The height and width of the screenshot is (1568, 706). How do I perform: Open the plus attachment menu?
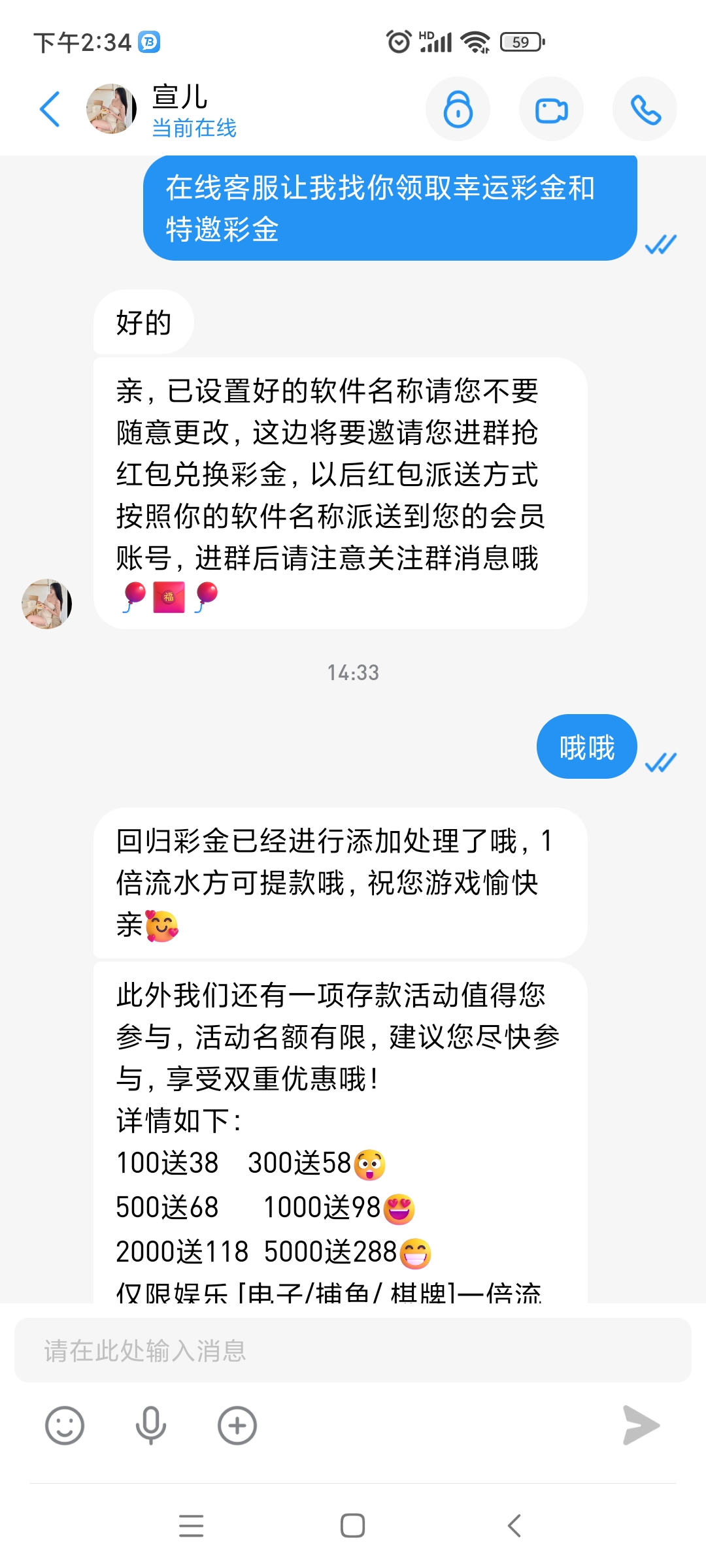tap(237, 1425)
